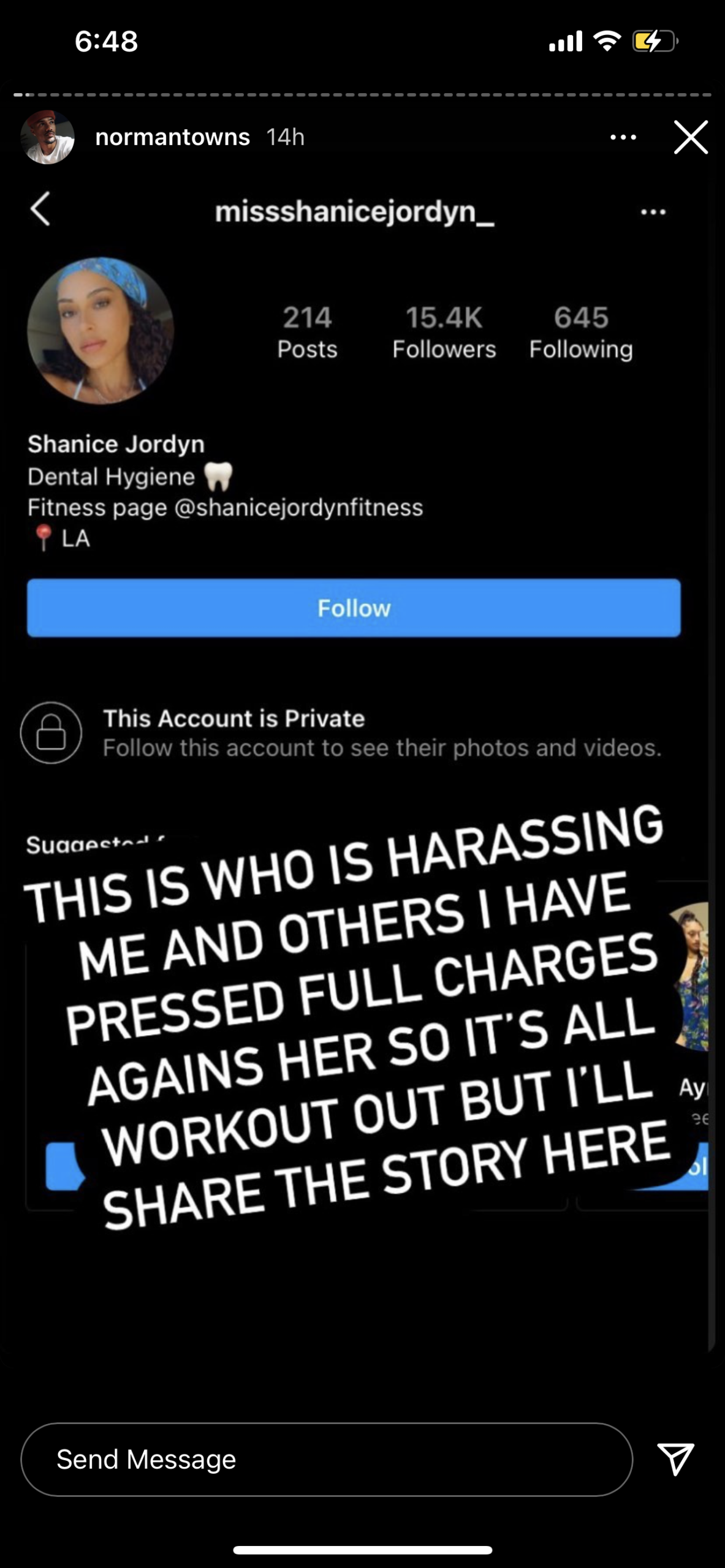
Task: Tap the normantowns username
Action: [x=172, y=137]
